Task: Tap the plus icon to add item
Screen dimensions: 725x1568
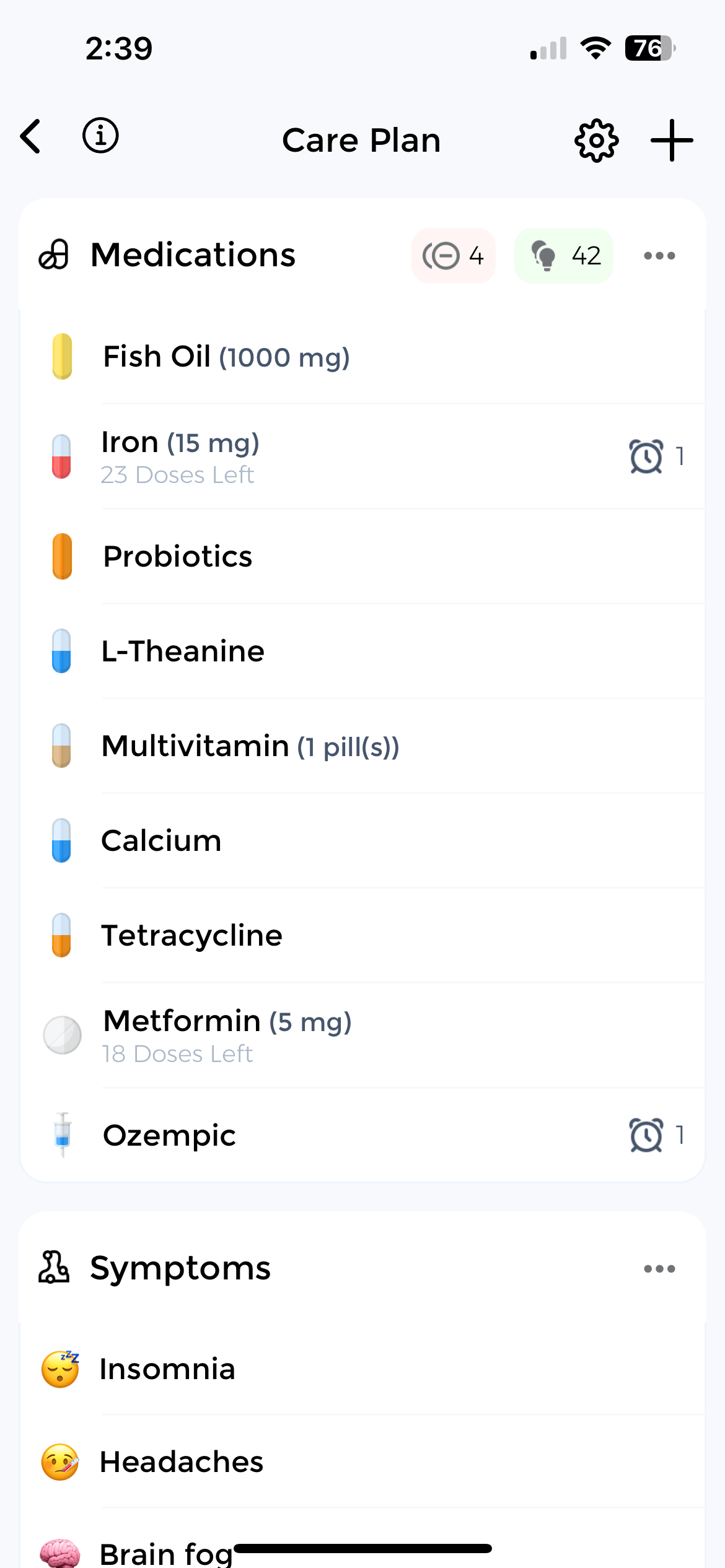Action: (x=672, y=140)
